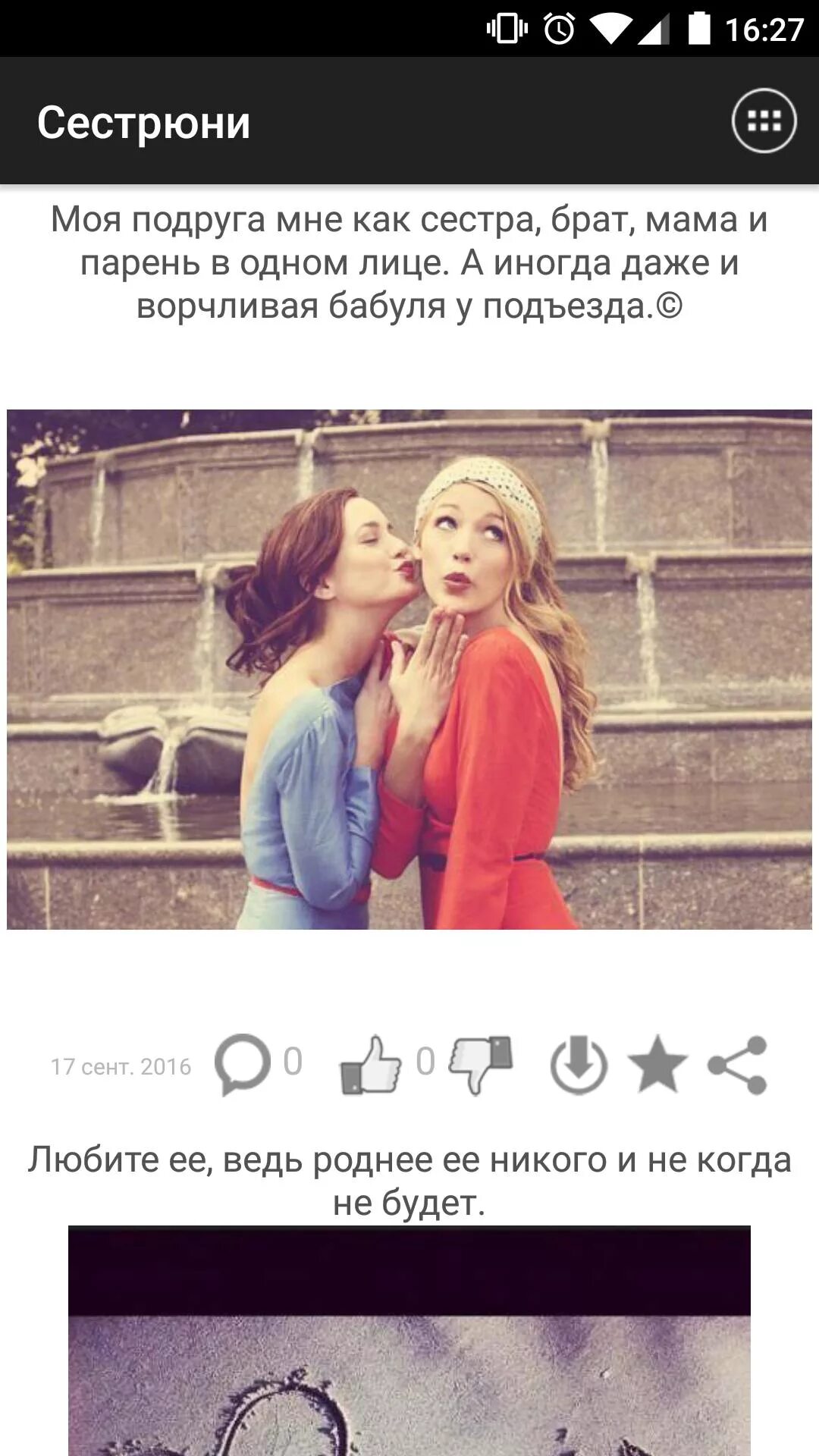Open the picture under «Любите ее» post

tap(409, 1340)
